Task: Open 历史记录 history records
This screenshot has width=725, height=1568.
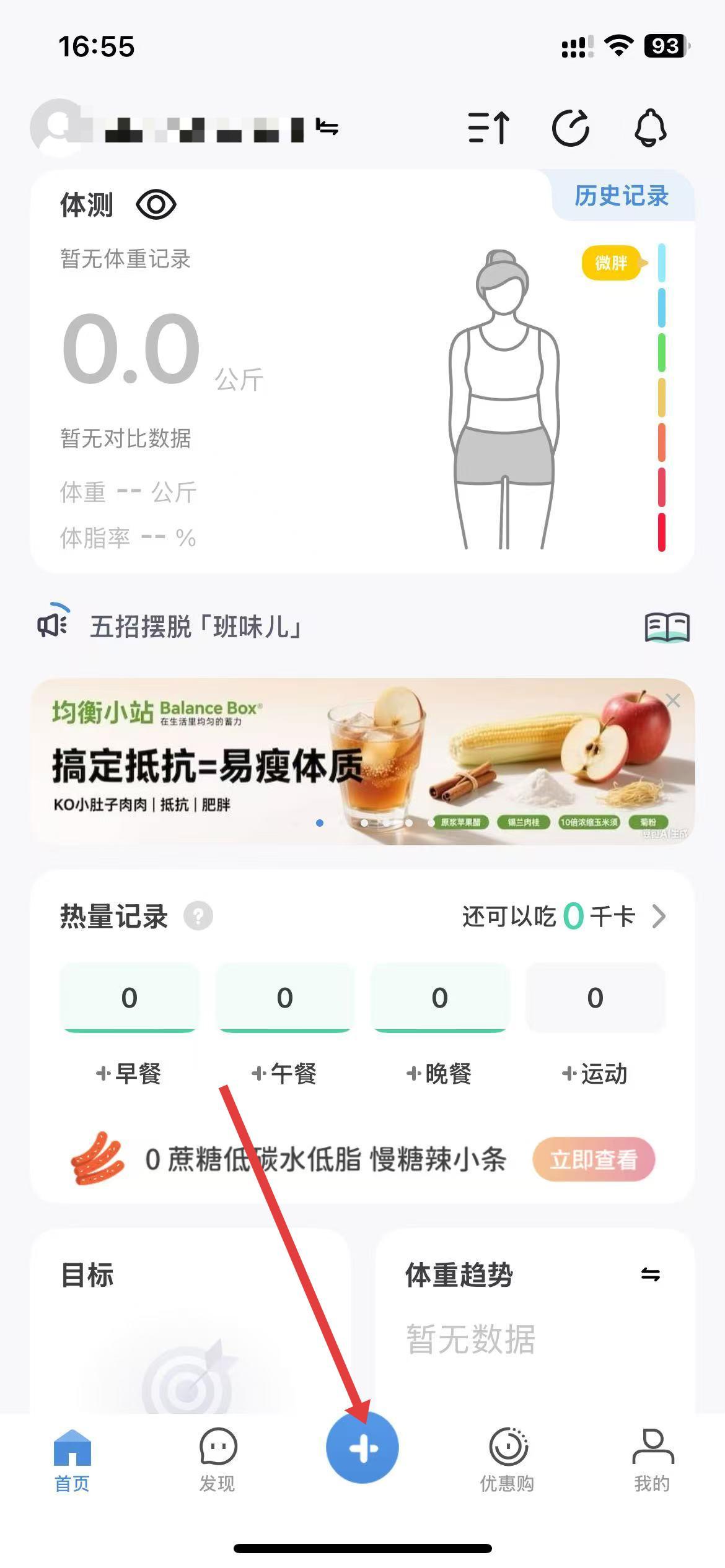Action: [x=622, y=196]
